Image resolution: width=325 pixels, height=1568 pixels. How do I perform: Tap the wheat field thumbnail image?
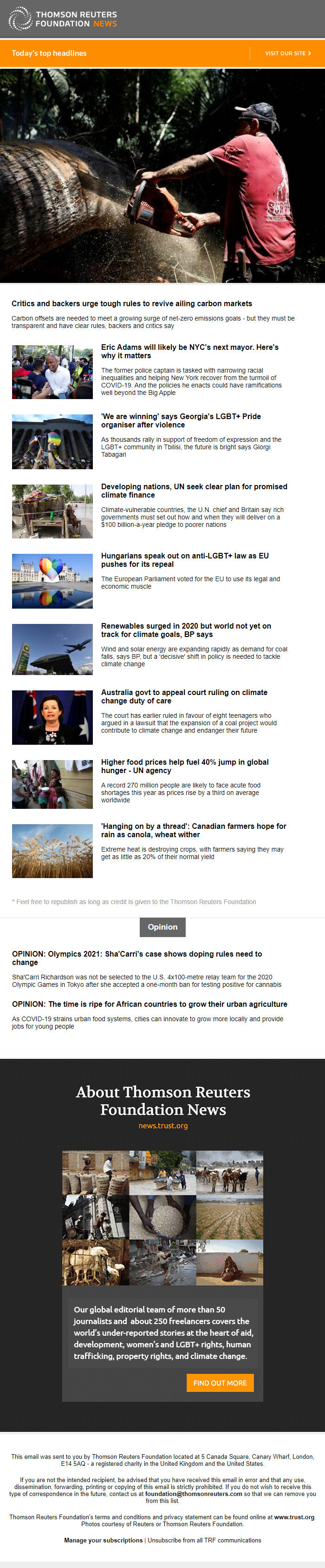(x=52, y=850)
